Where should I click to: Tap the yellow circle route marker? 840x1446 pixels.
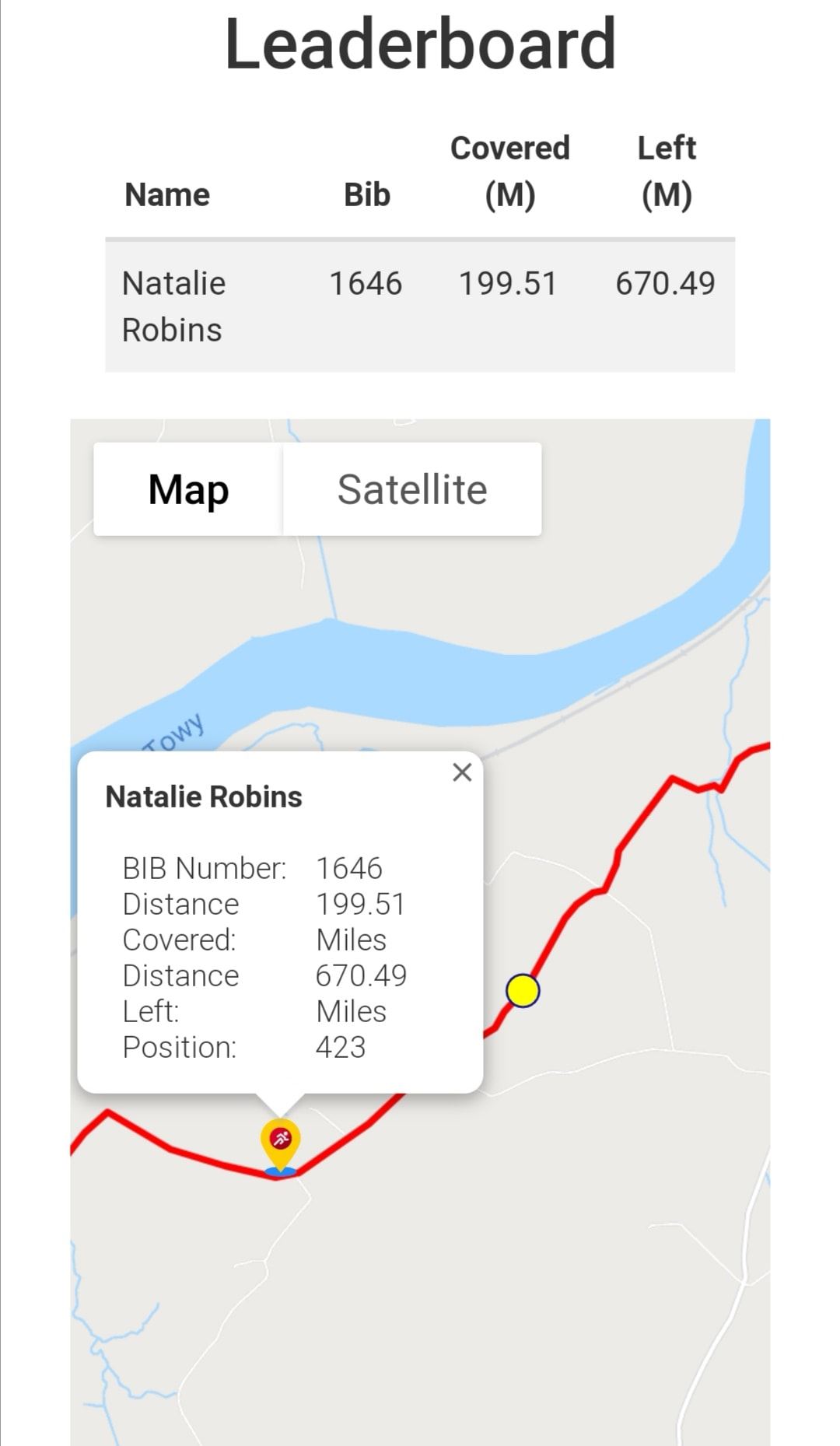[x=523, y=990]
